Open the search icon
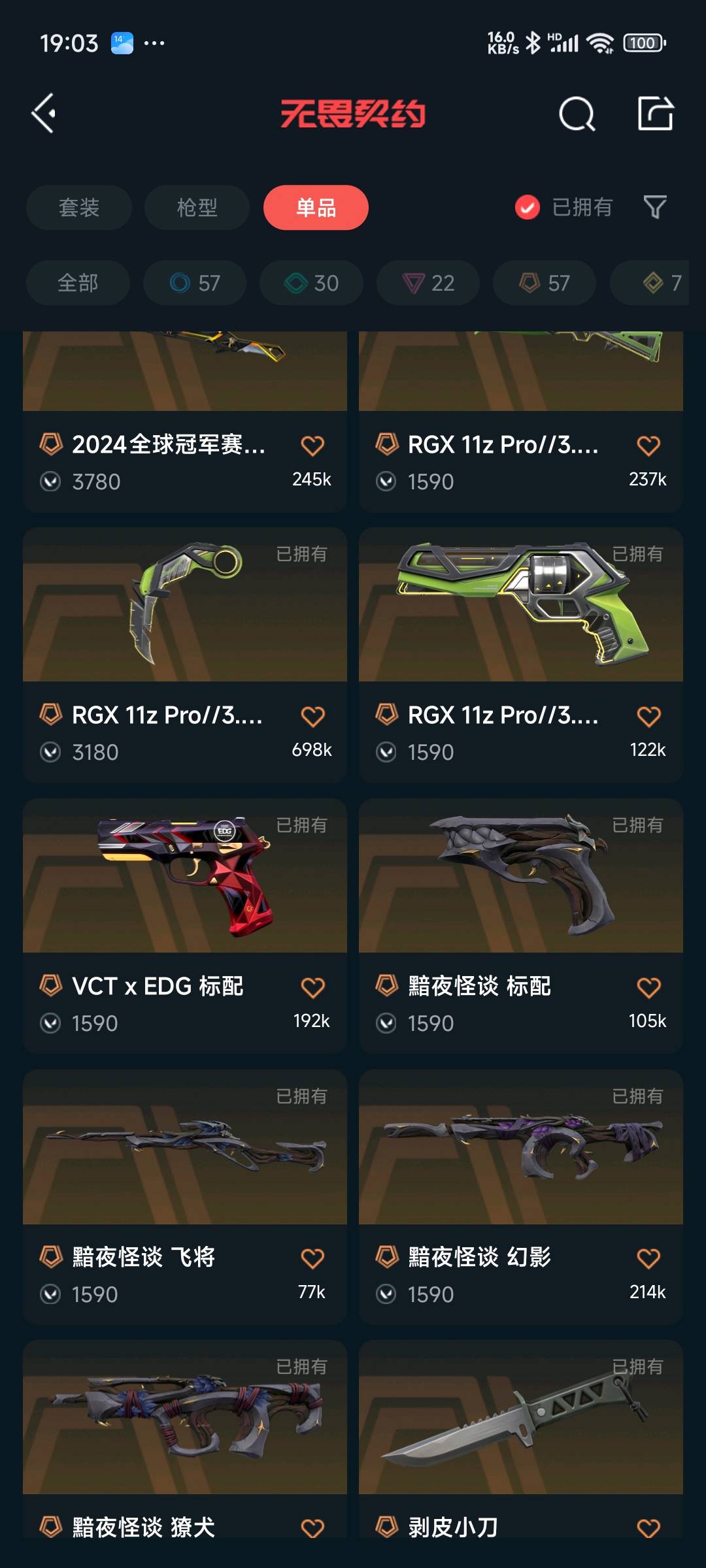 tap(577, 114)
